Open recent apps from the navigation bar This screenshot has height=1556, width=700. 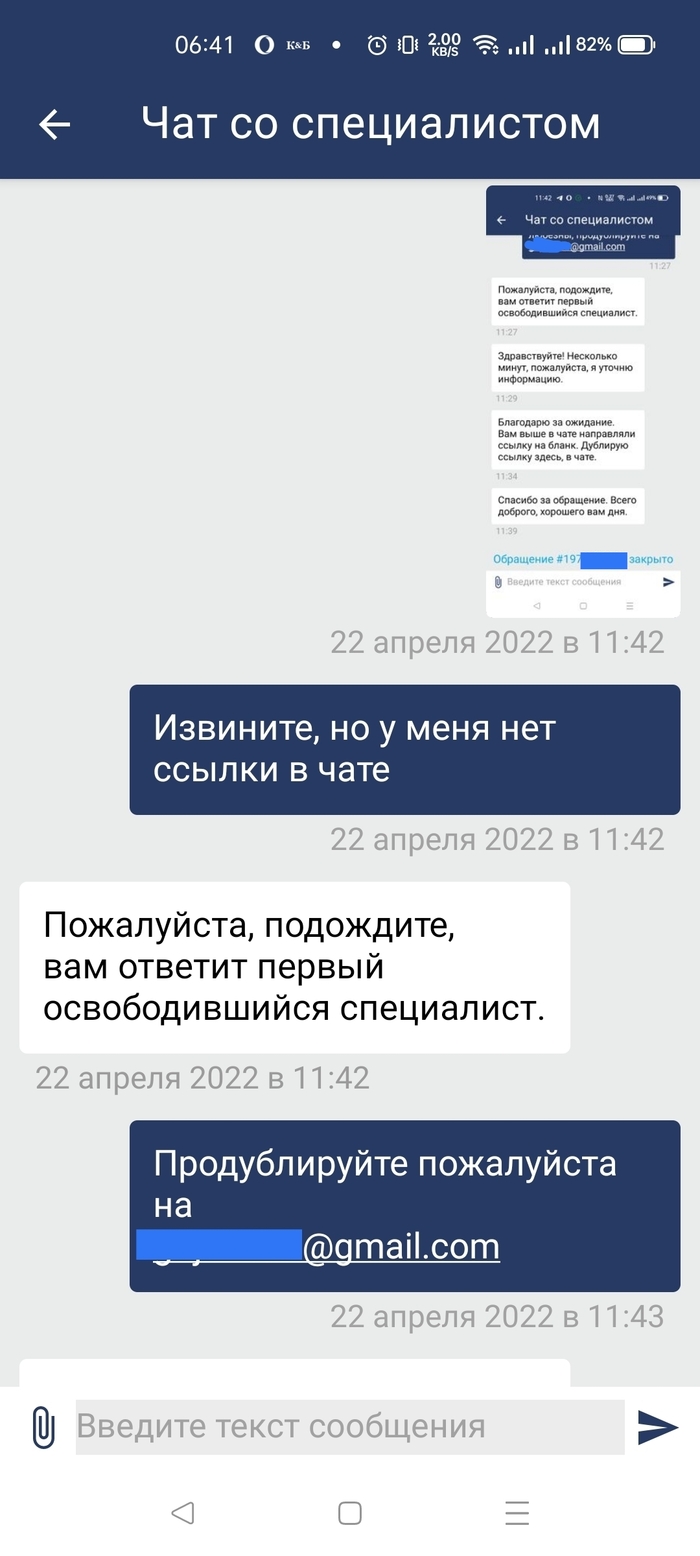(x=517, y=1513)
